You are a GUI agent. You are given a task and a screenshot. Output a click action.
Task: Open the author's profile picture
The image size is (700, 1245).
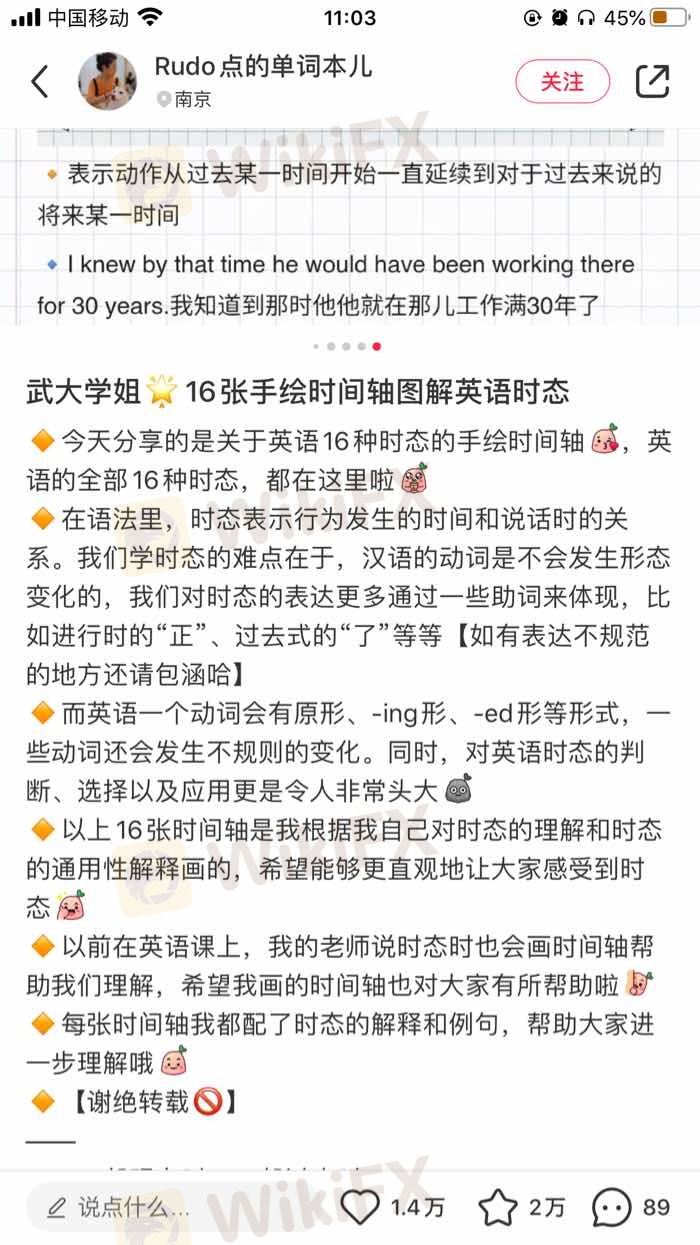(108, 81)
